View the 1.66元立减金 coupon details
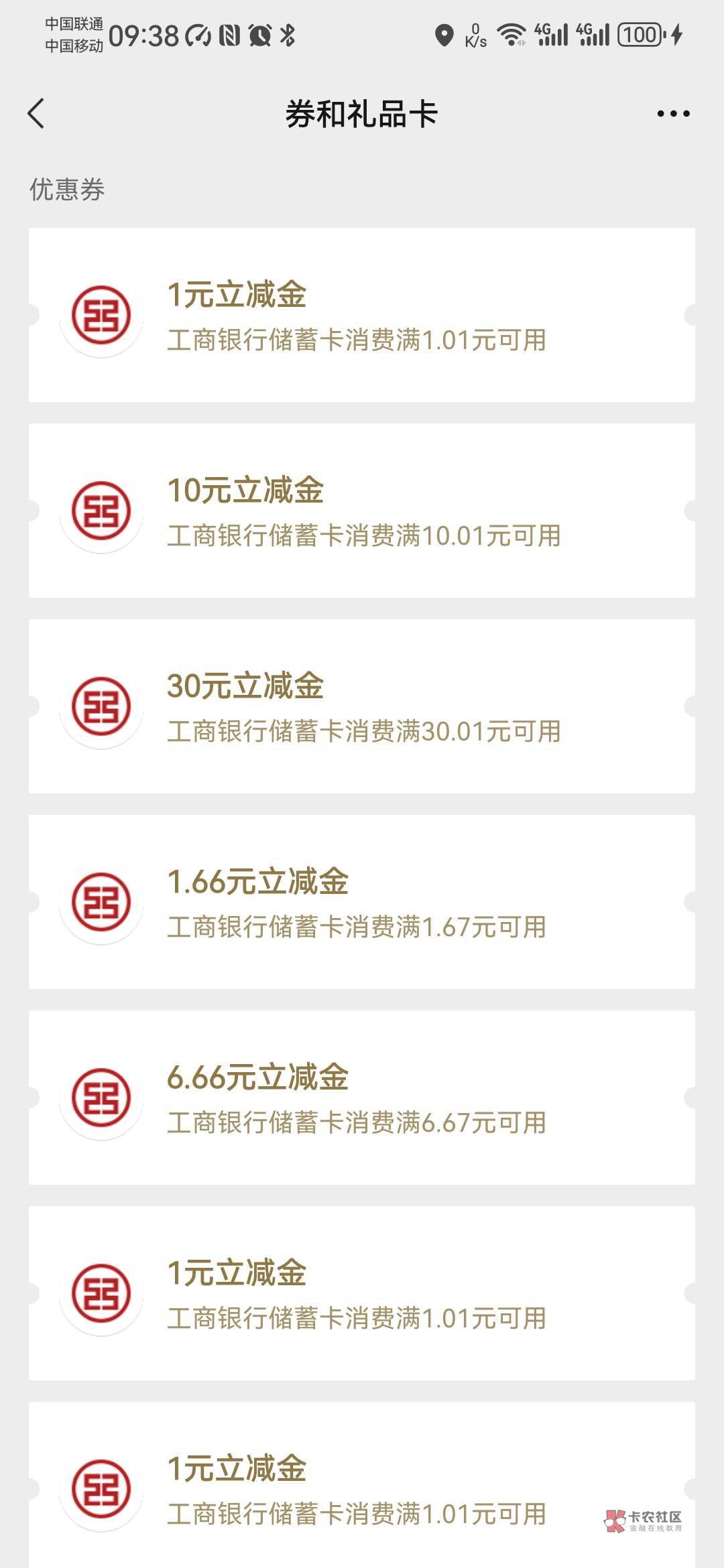Screen dimensions: 724x1568 (x=362, y=902)
